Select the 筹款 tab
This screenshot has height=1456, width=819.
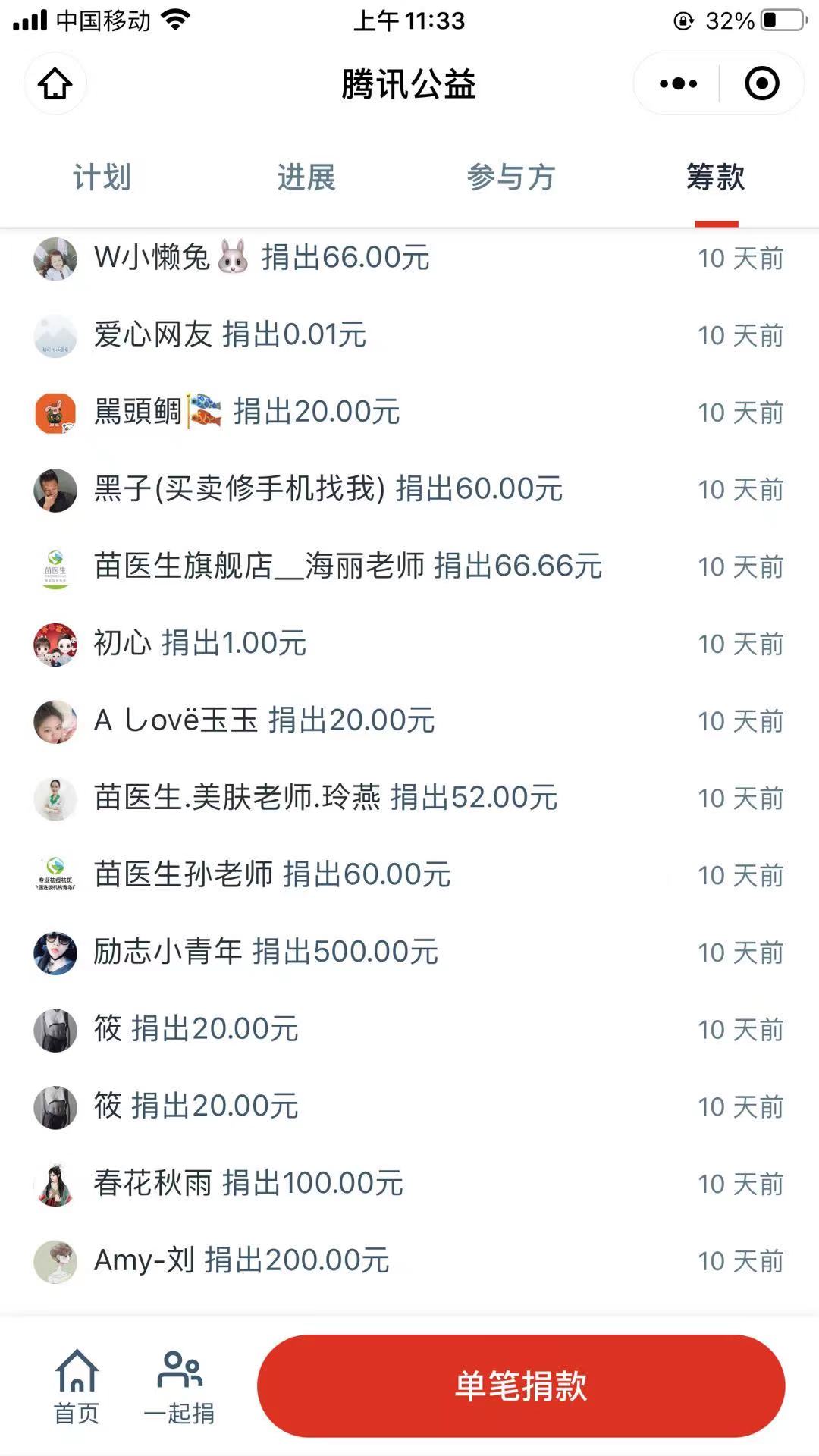715,177
